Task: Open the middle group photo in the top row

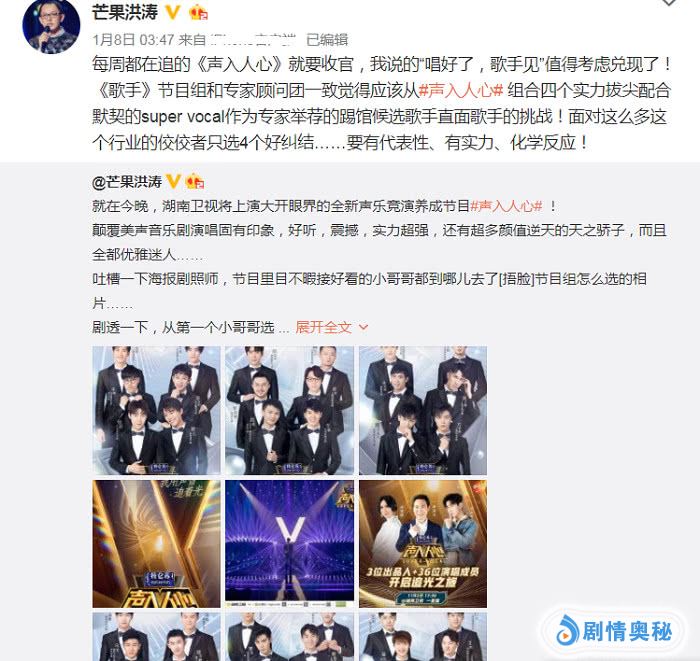Action: tap(289, 410)
